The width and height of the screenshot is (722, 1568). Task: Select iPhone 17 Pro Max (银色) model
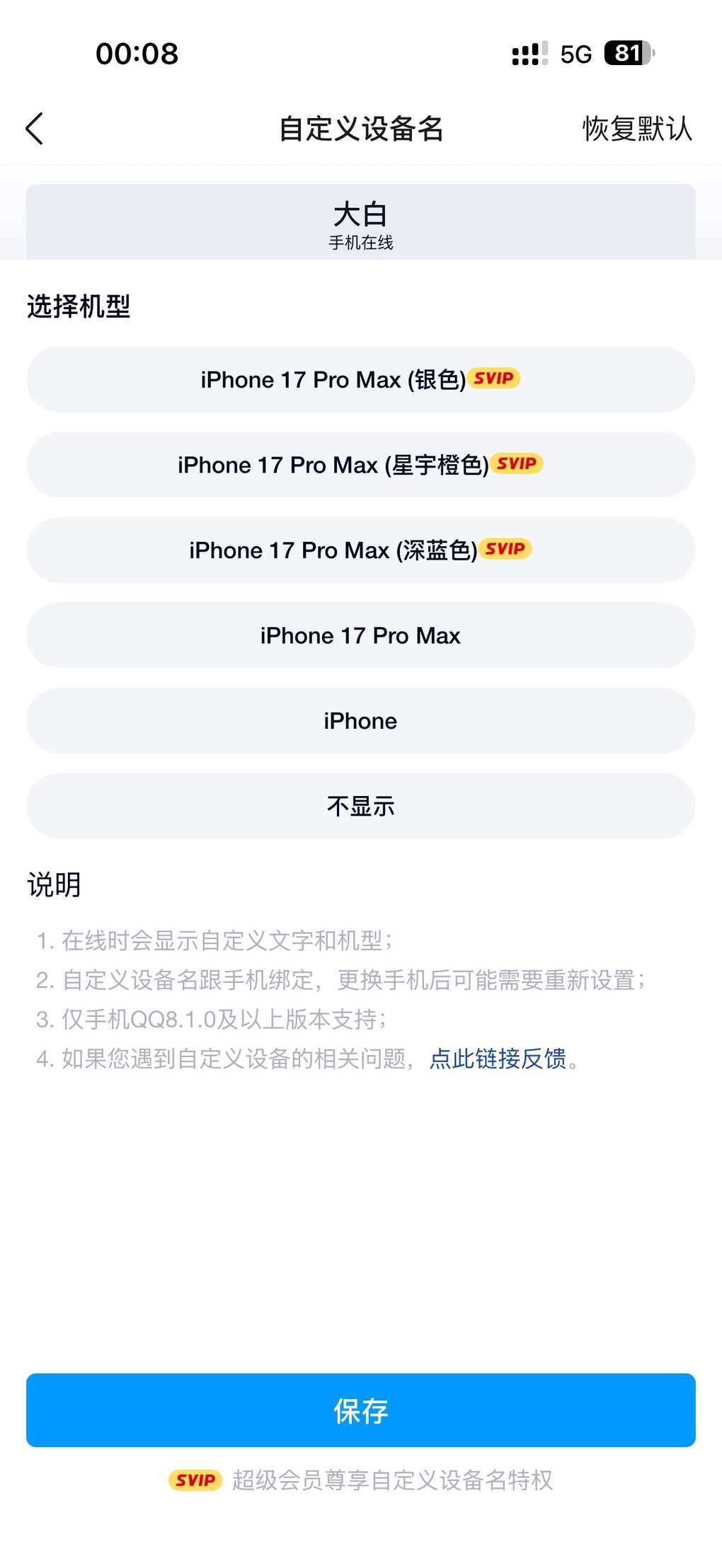360,380
